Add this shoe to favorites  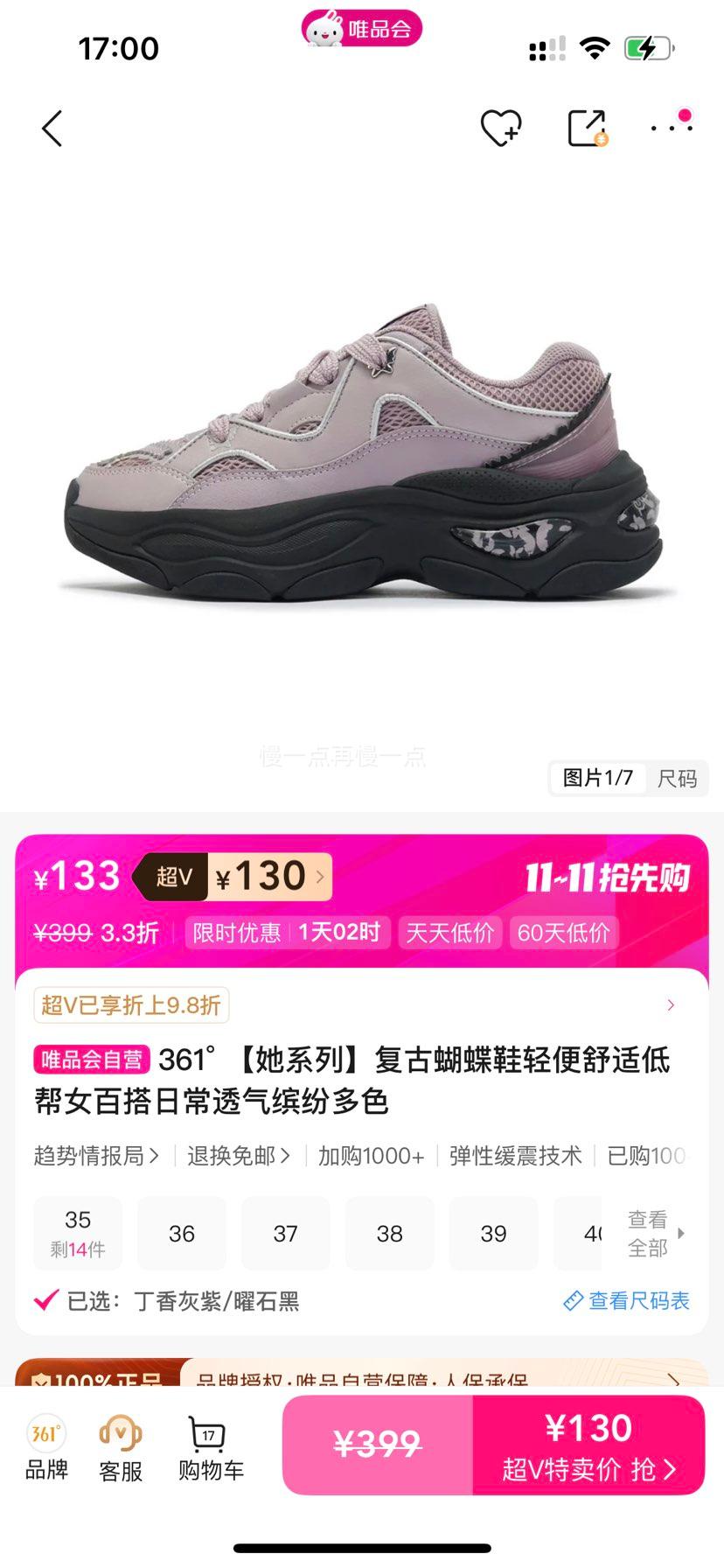[x=501, y=129]
